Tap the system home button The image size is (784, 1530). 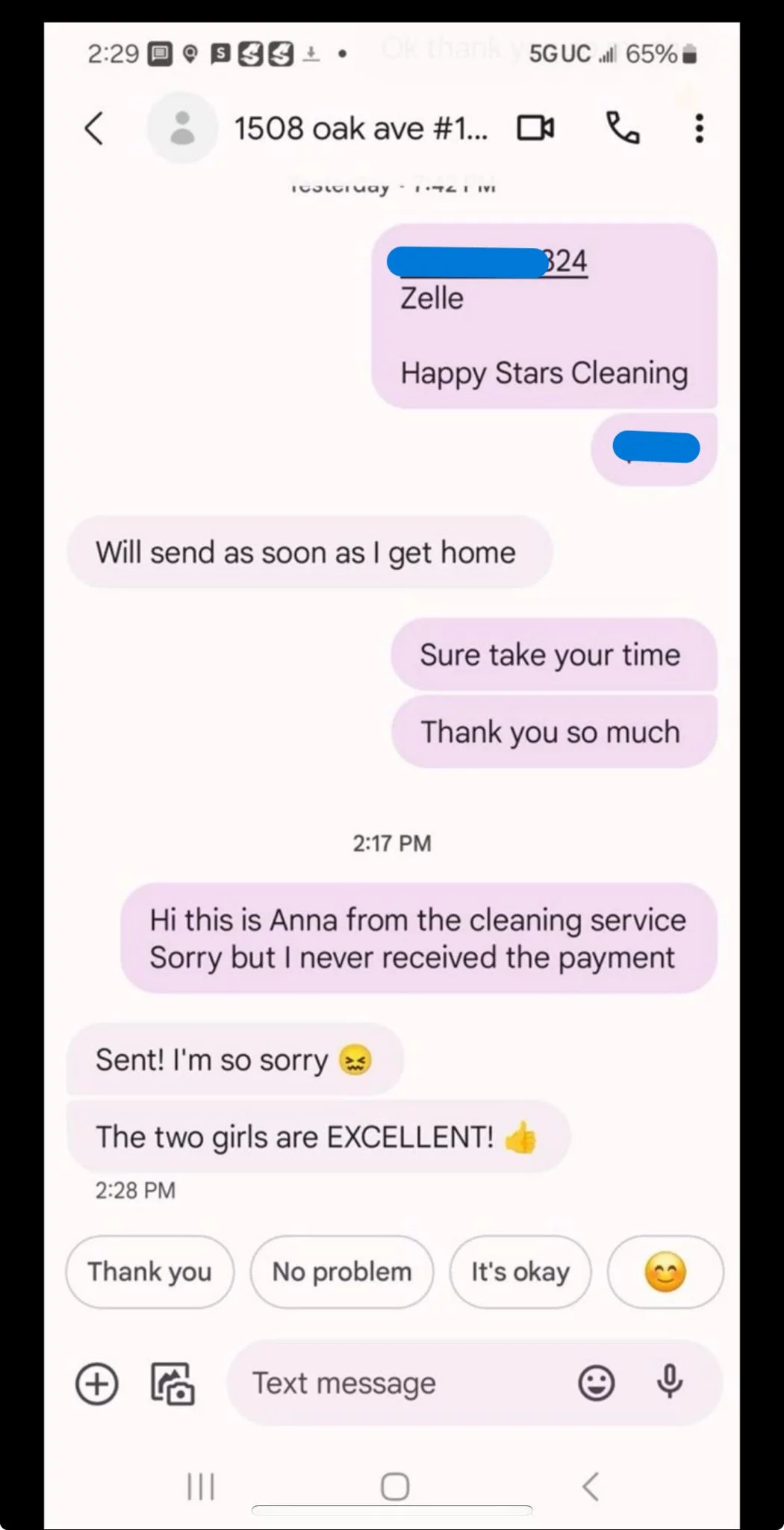click(394, 1487)
